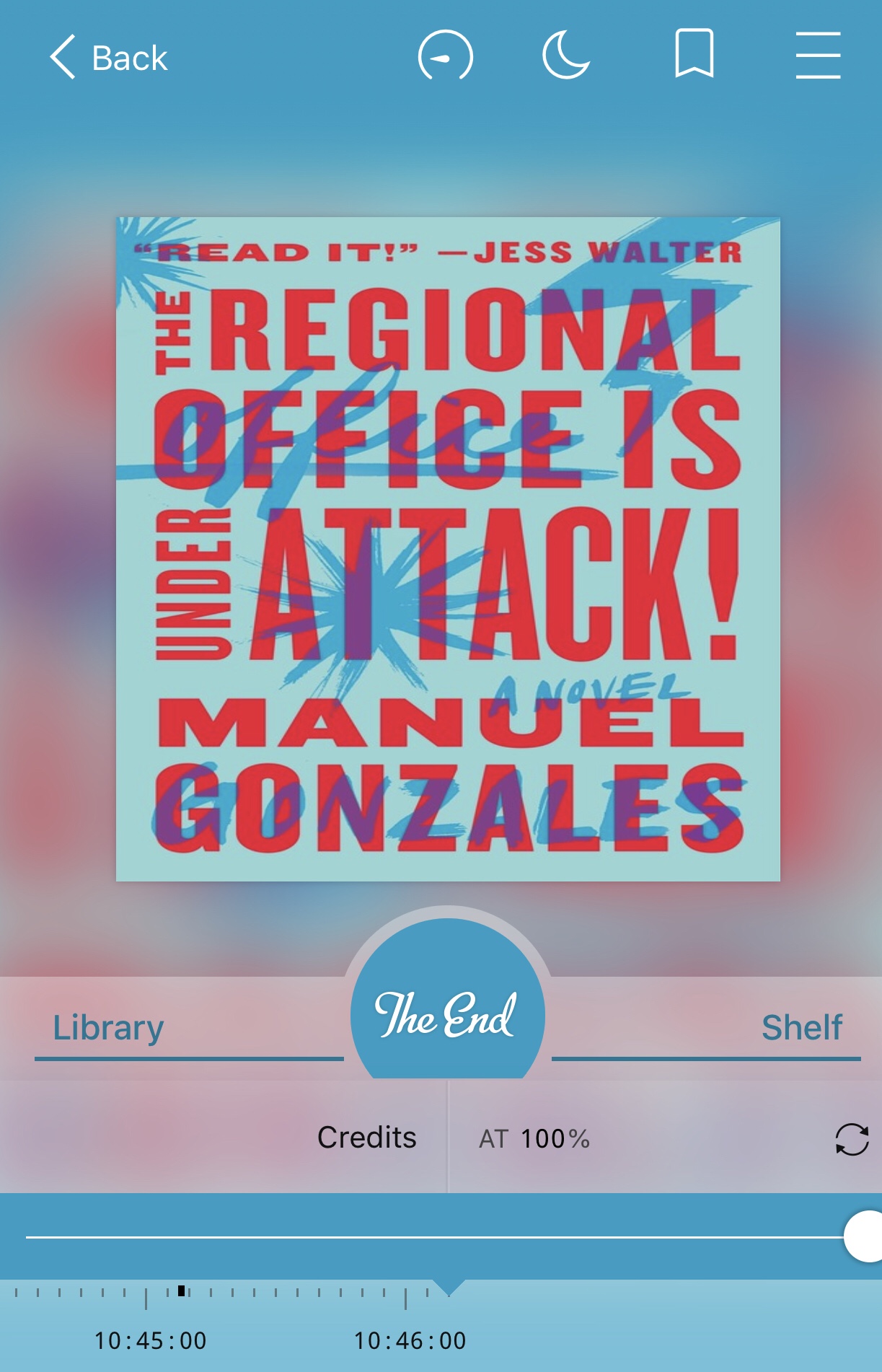The height and width of the screenshot is (1372, 882).
Task: Tap The End circular button
Action: click(447, 1013)
